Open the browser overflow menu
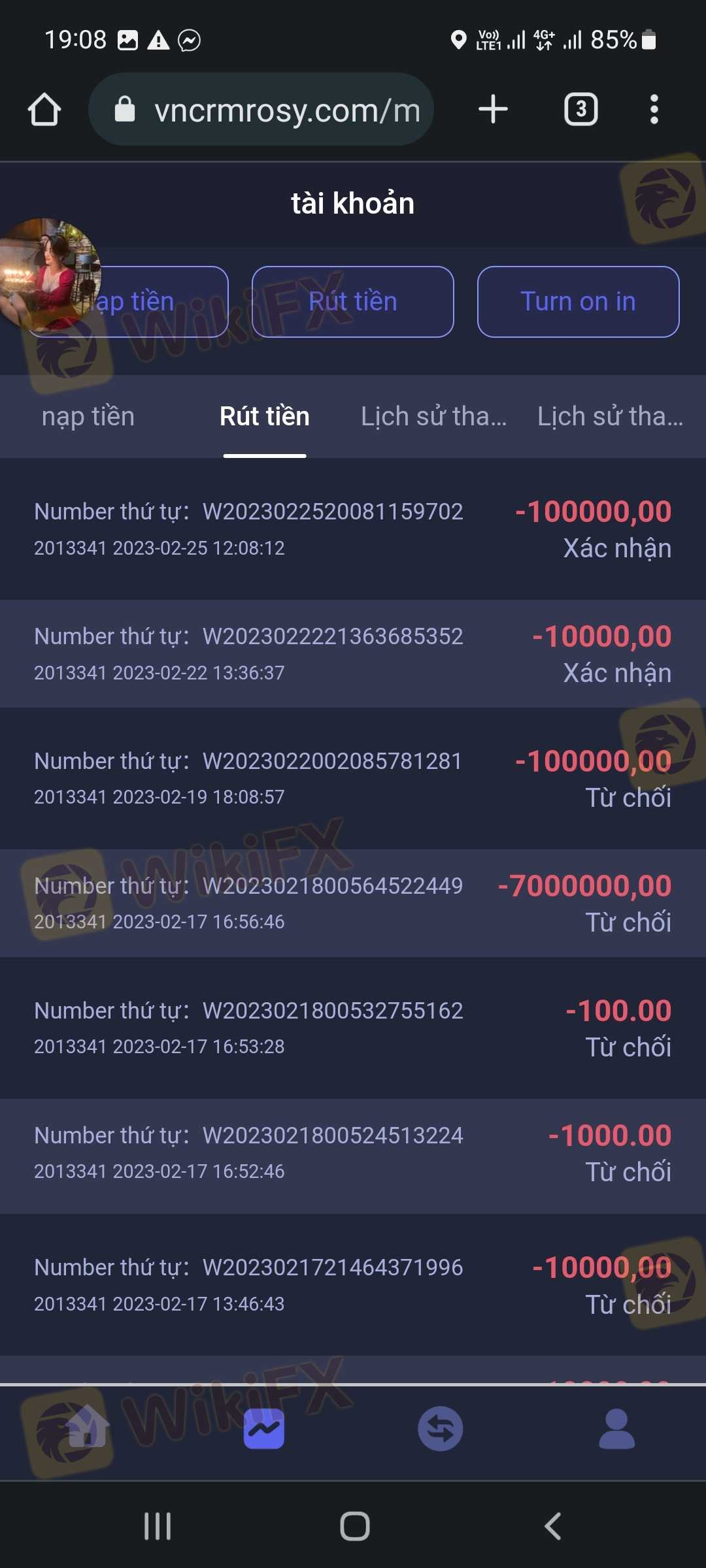 click(x=654, y=109)
